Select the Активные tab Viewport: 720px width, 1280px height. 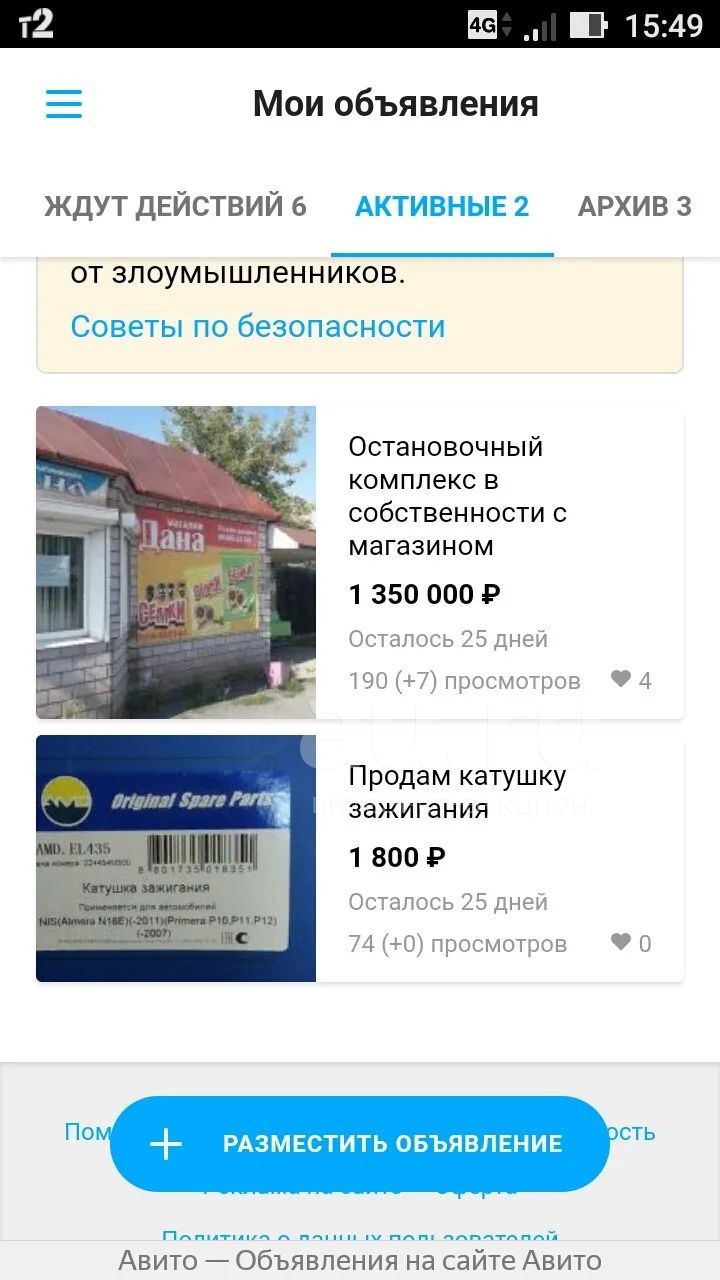pyautogui.click(x=442, y=207)
